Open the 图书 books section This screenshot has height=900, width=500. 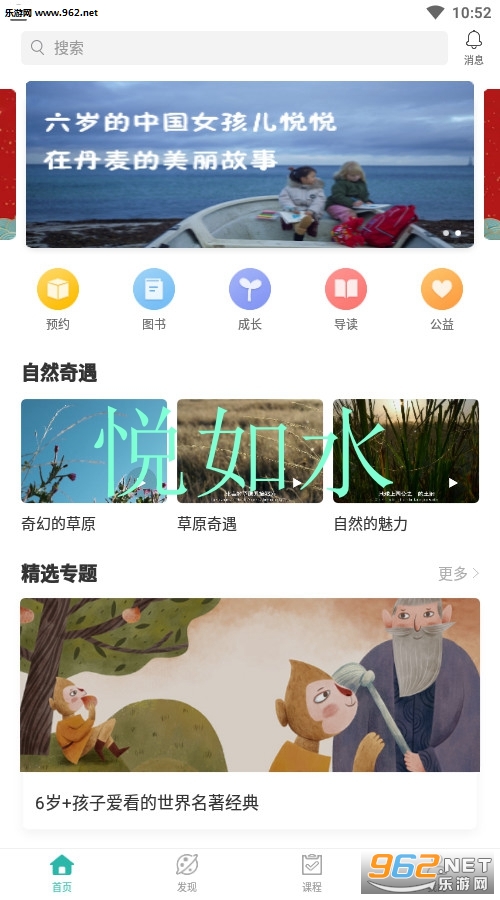154,300
